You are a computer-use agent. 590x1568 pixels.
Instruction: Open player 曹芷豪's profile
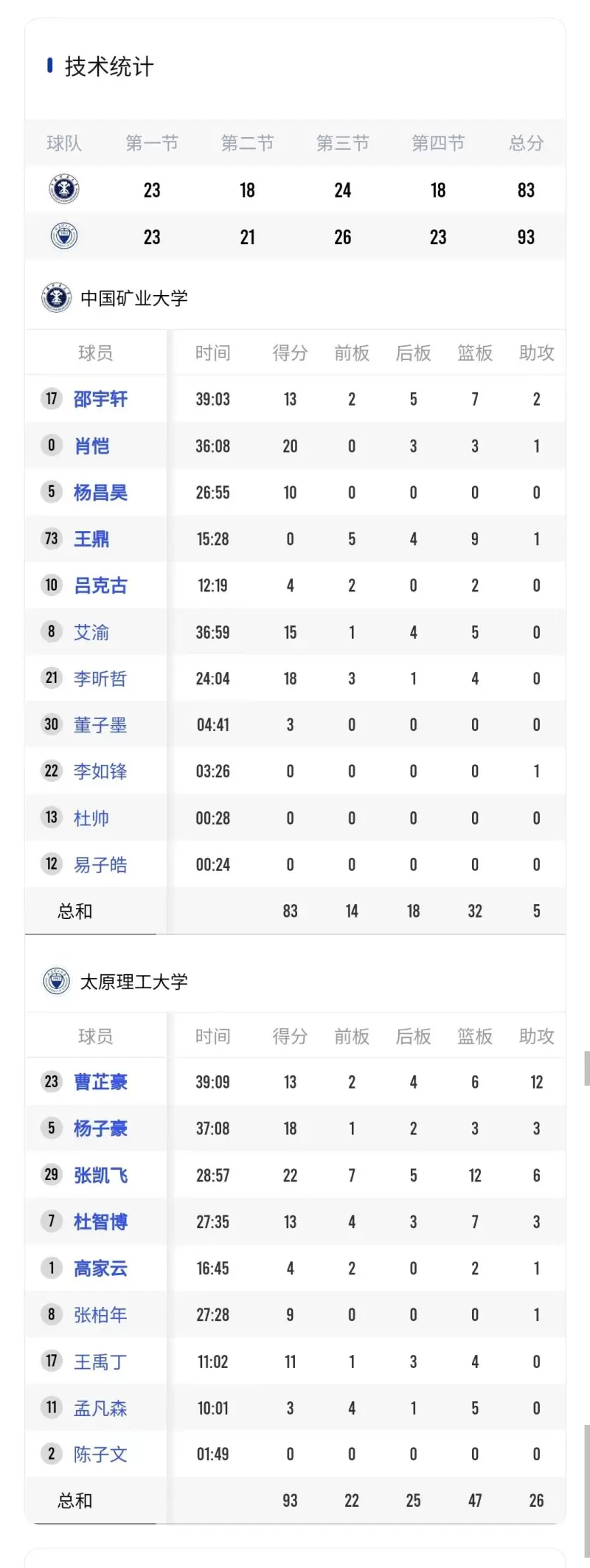pos(100,1082)
